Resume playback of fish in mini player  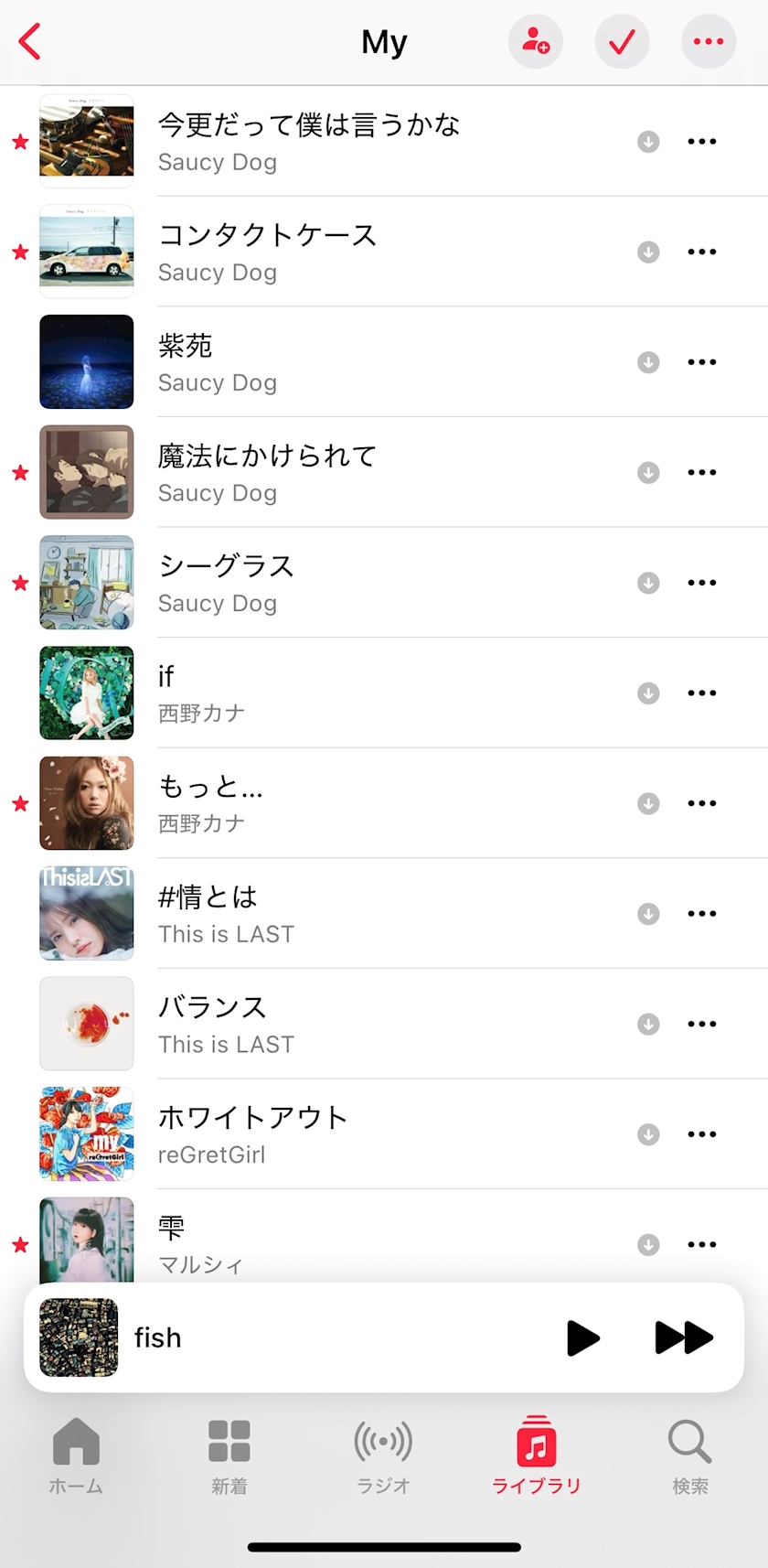point(582,1337)
